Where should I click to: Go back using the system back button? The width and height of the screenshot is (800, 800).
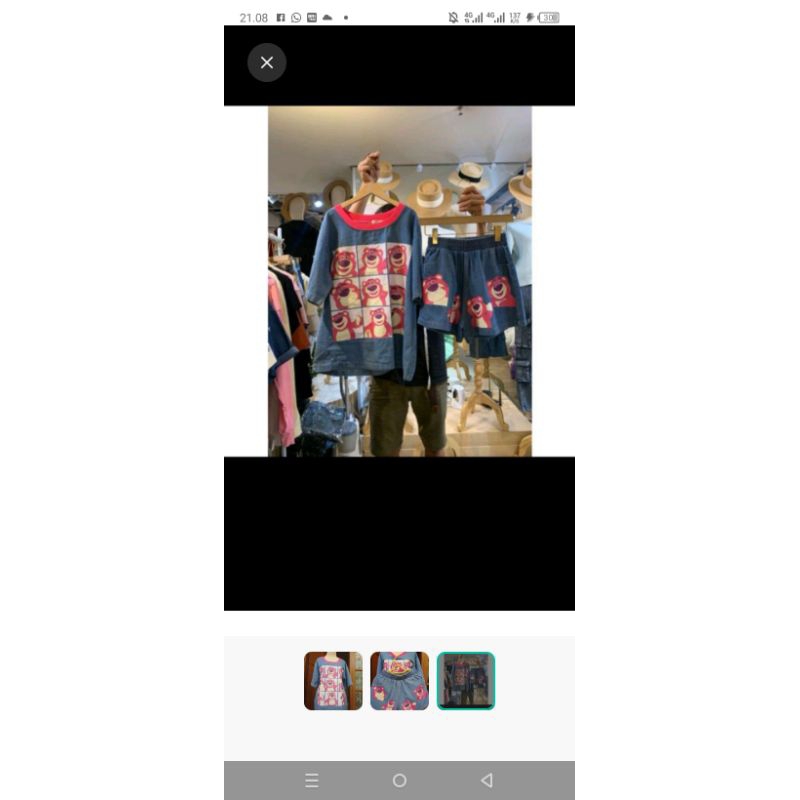tap(487, 781)
